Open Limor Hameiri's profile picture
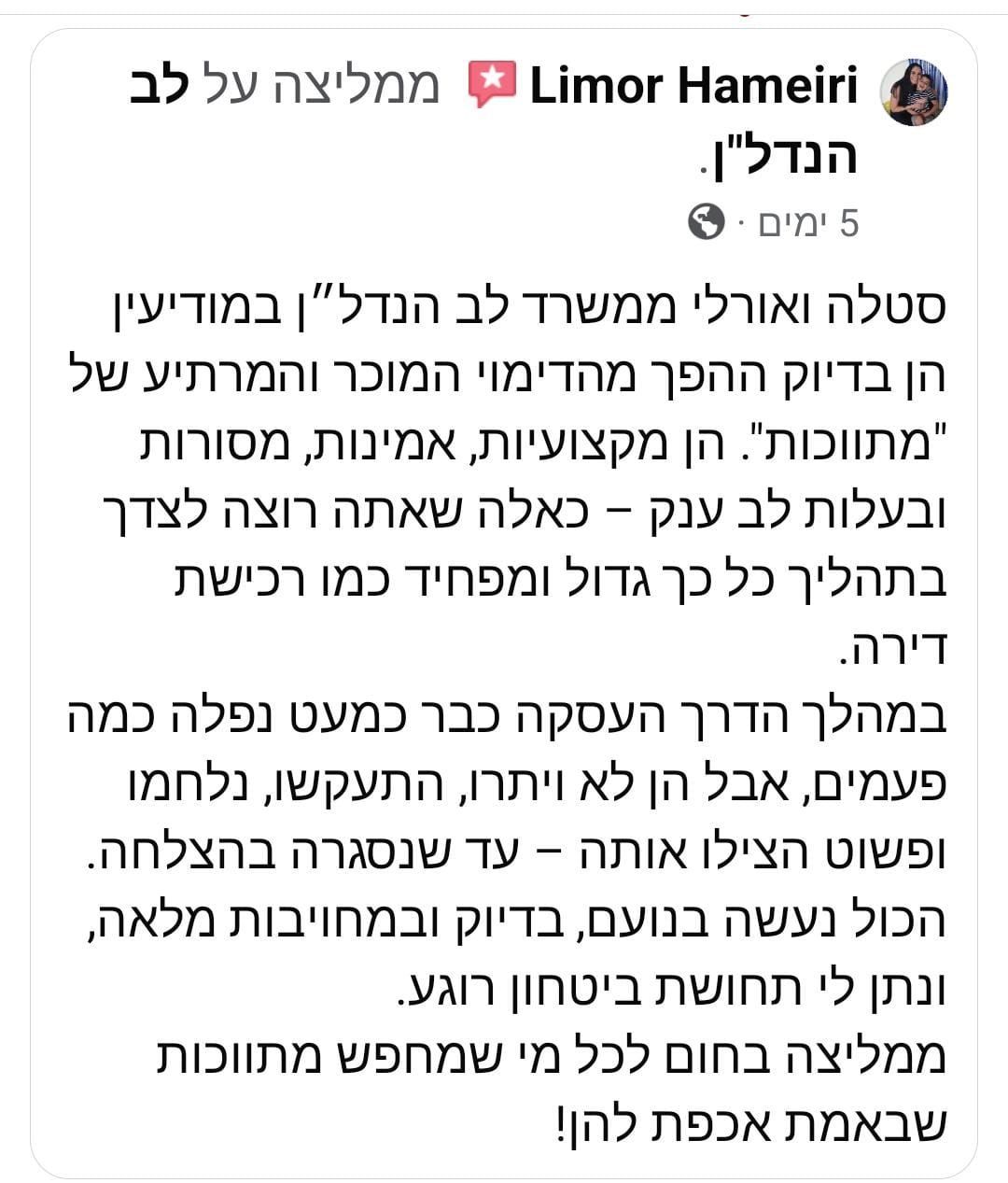This screenshot has width=1008, height=1183. [915, 92]
